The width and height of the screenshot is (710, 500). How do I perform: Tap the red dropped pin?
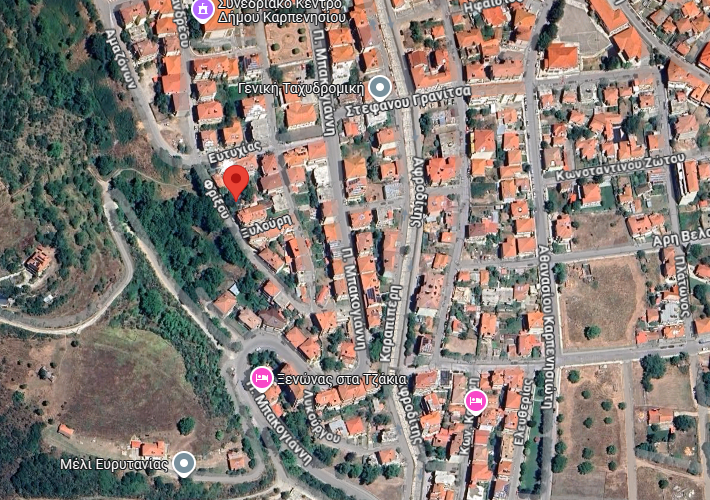click(x=236, y=183)
